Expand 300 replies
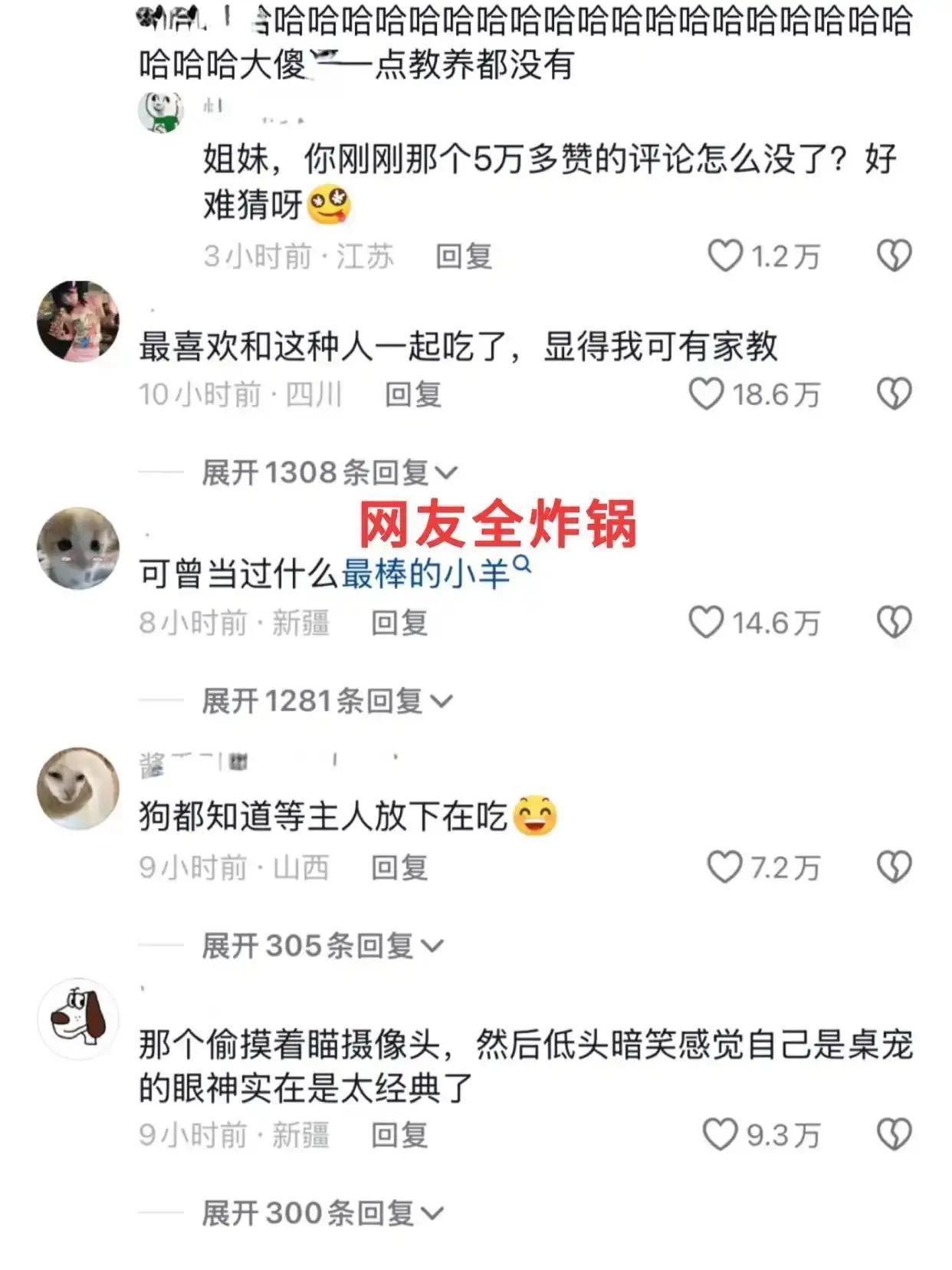 tap(323, 1213)
